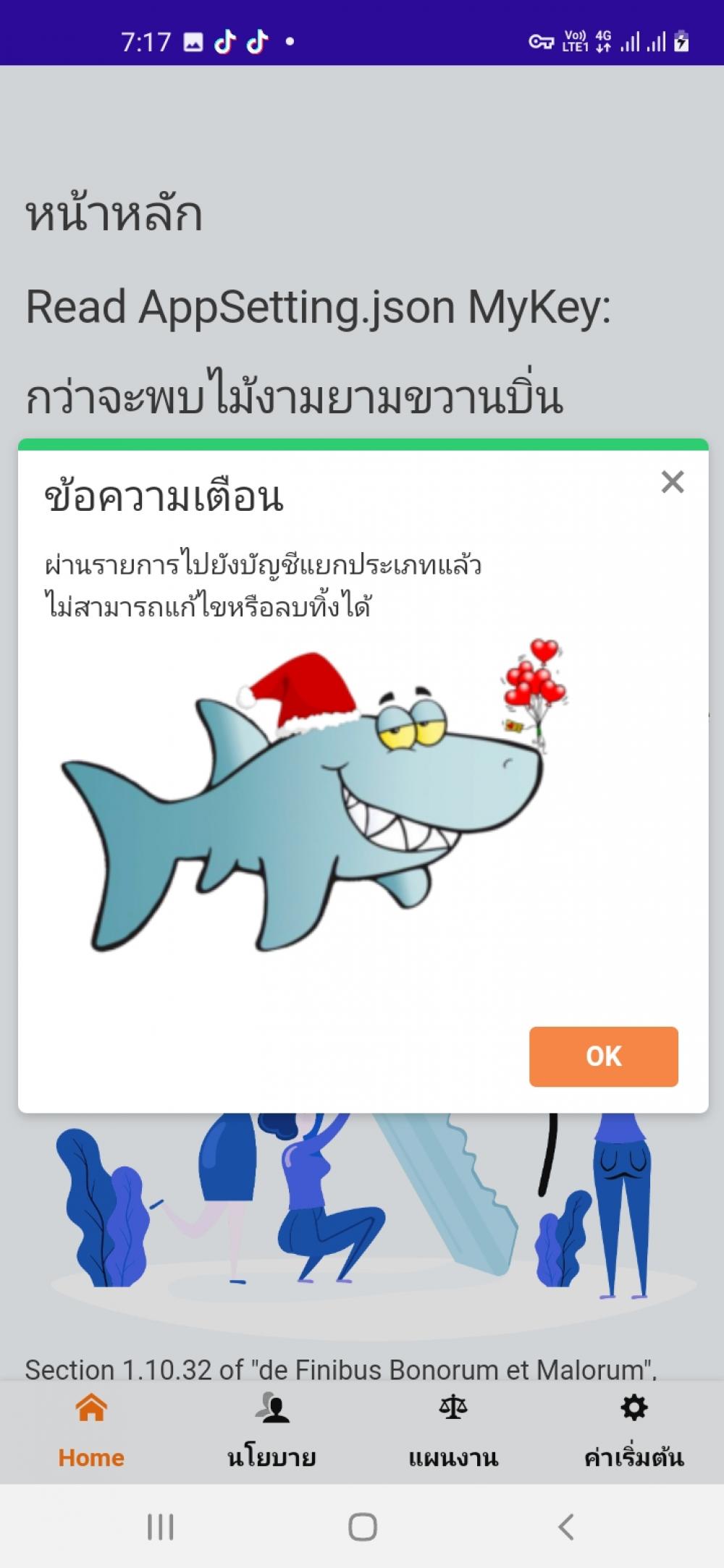Dismiss the warning dialog with the X

[x=672, y=482]
